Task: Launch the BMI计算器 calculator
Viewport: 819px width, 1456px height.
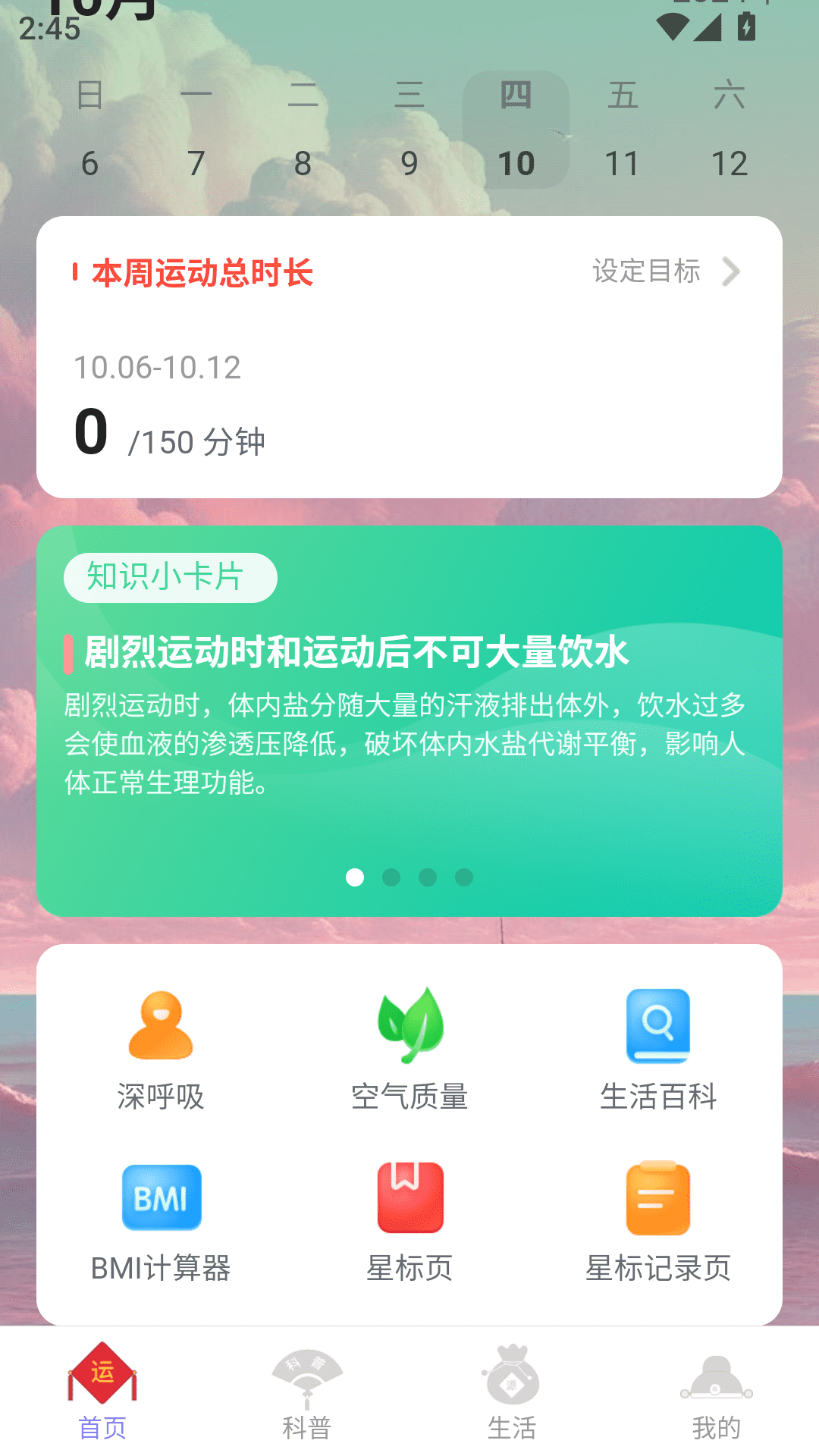Action: [161, 1221]
